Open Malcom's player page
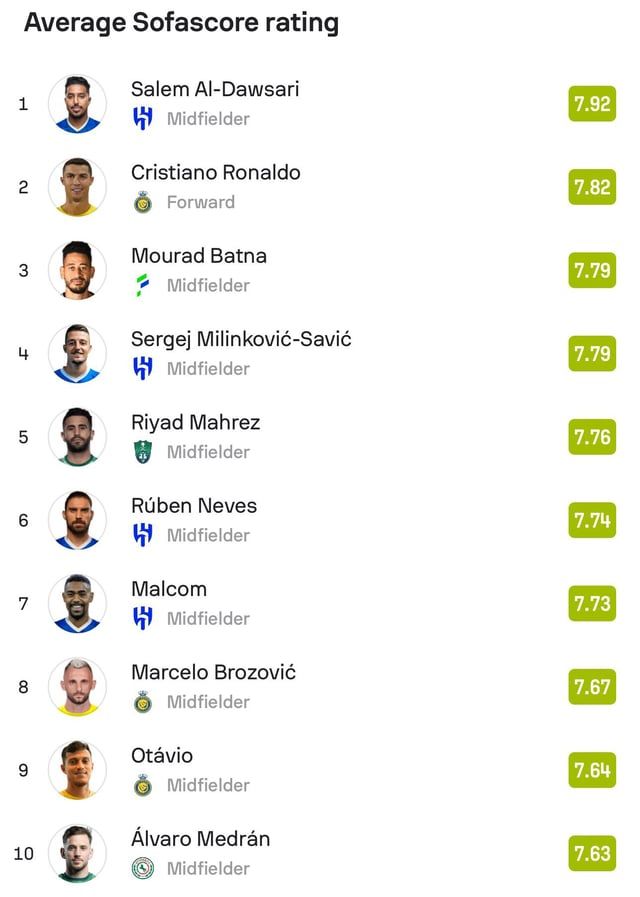The height and width of the screenshot is (897, 640). click(169, 589)
